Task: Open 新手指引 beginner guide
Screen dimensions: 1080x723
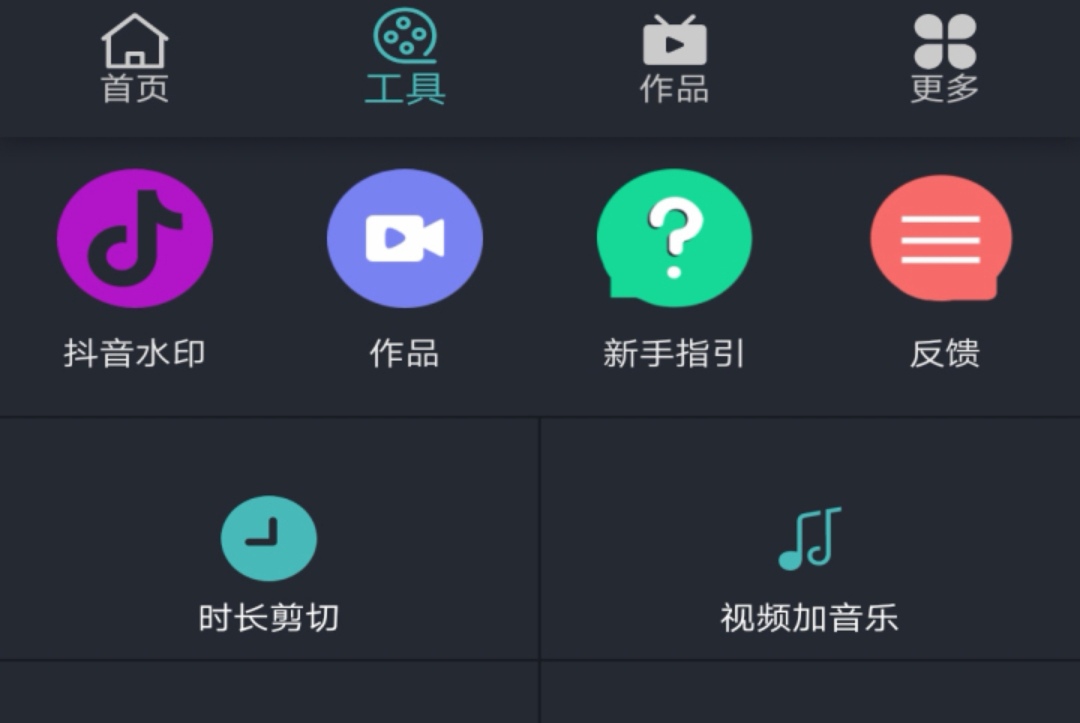Action: (x=674, y=240)
